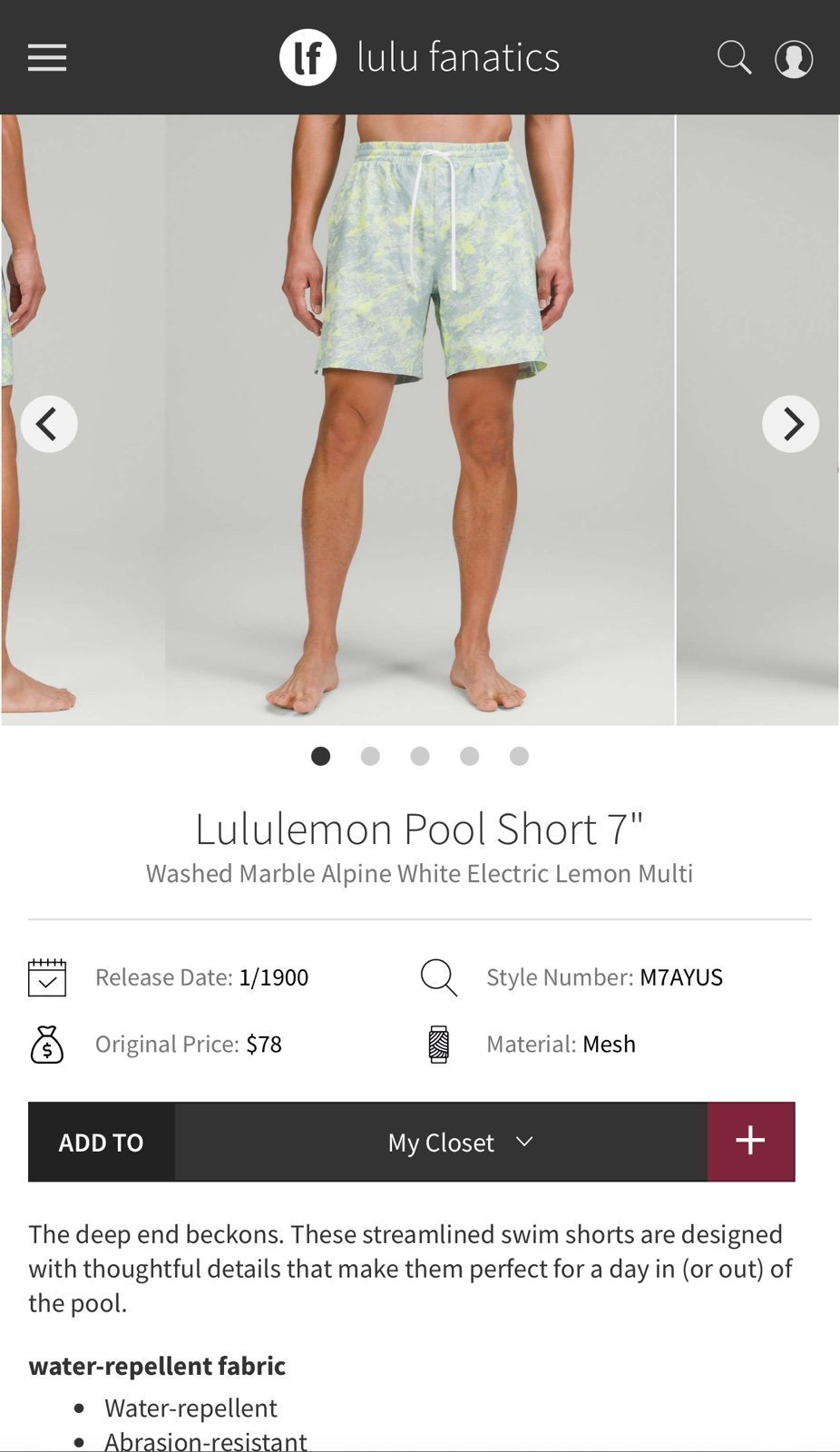Show the previous product photo
This screenshot has height=1452, width=840.
[49, 424]
